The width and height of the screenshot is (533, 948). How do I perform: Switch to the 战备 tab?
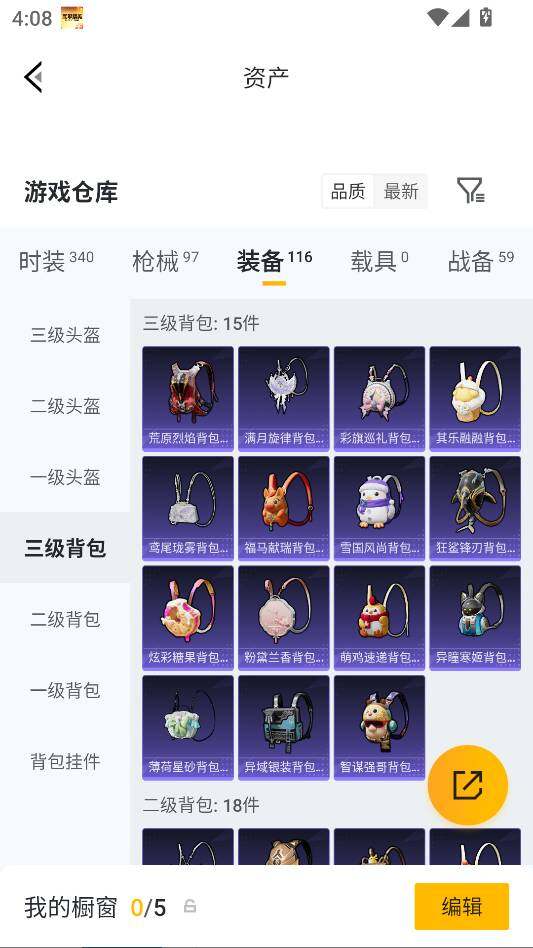point(481,261)
